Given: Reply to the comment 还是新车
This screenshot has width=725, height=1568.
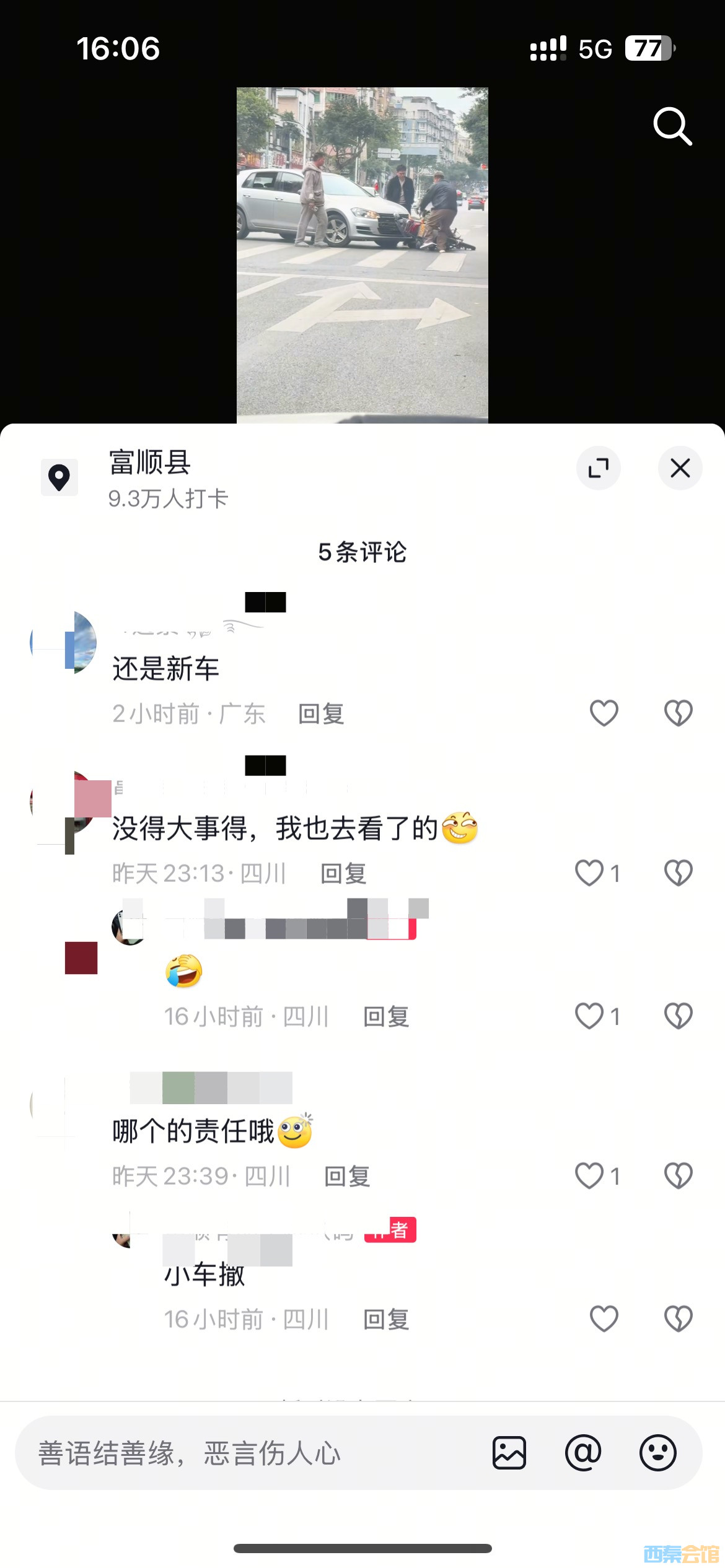Looking at the screenshot, I should (x=321, y=714).
